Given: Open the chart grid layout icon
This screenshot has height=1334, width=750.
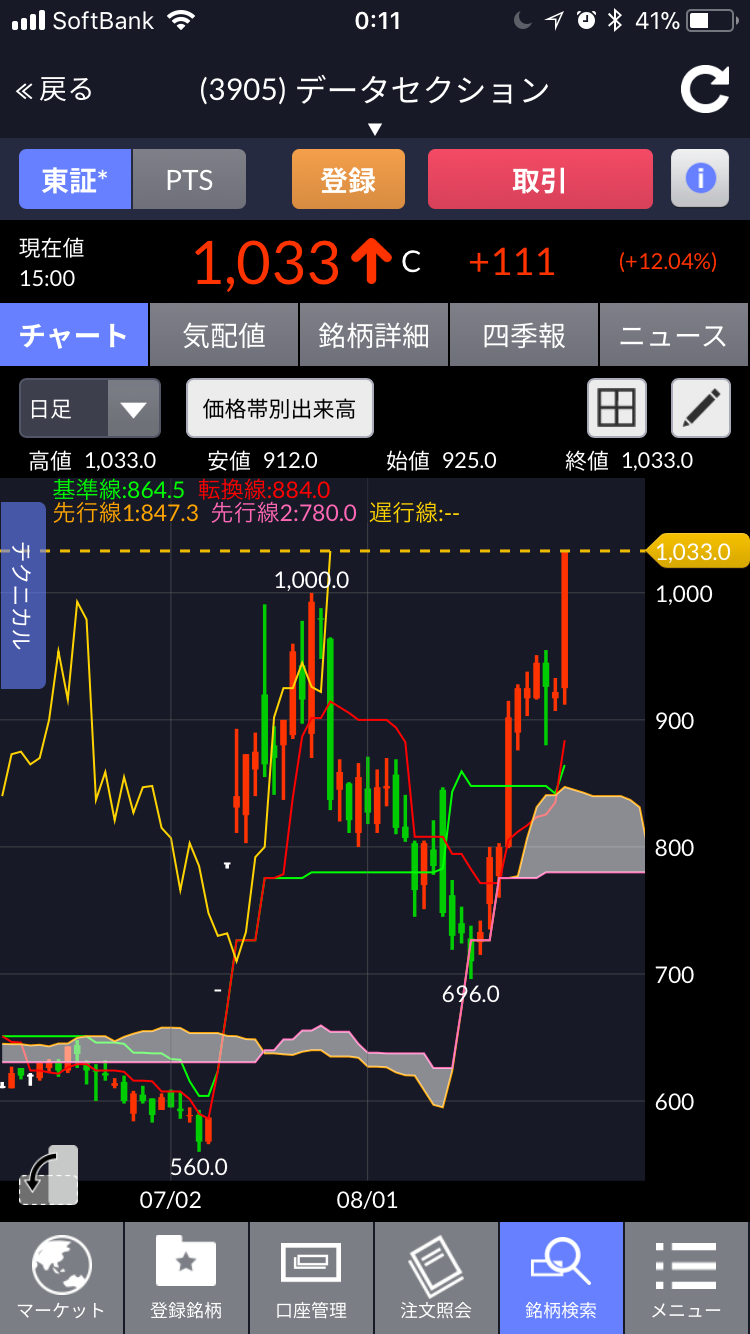Looking at the screenshot, I should 616,408.
